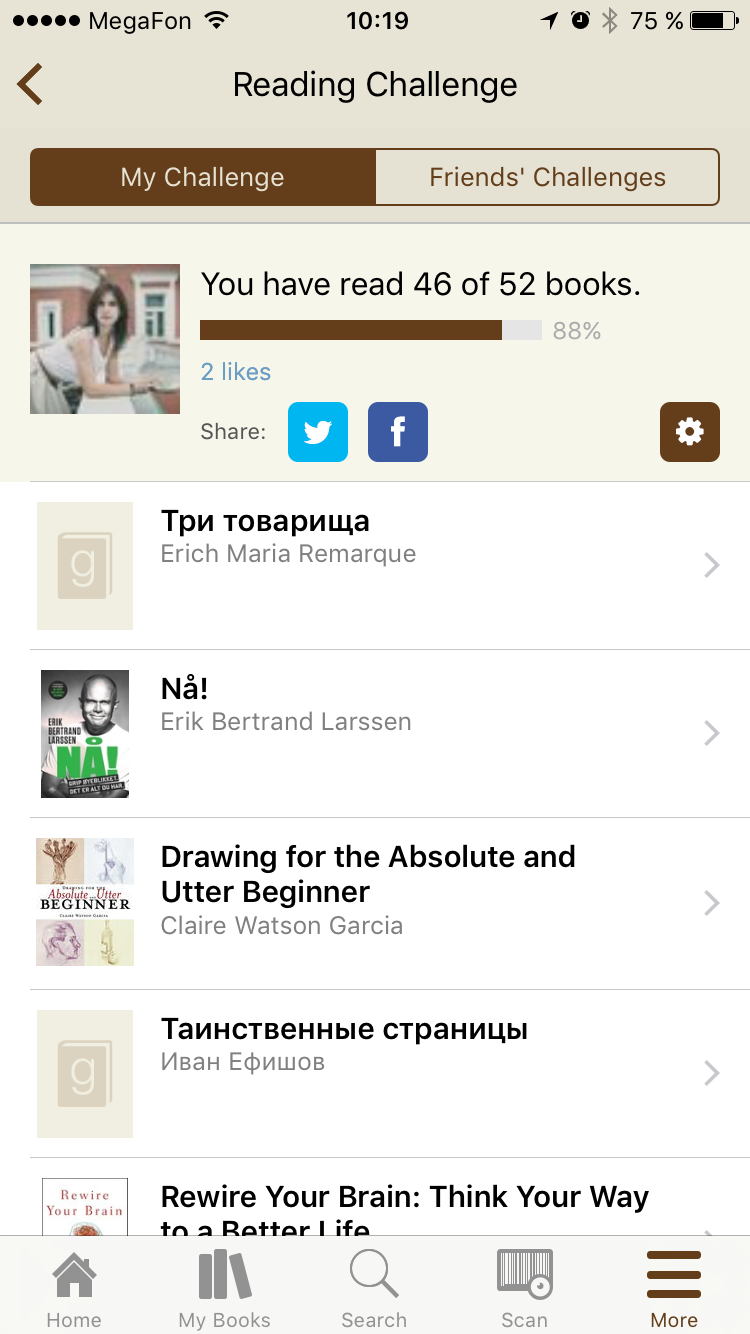Viewport: 750px width, 1334px height.
Task: Share challenge on Facebook
Action: coord(398,432)
